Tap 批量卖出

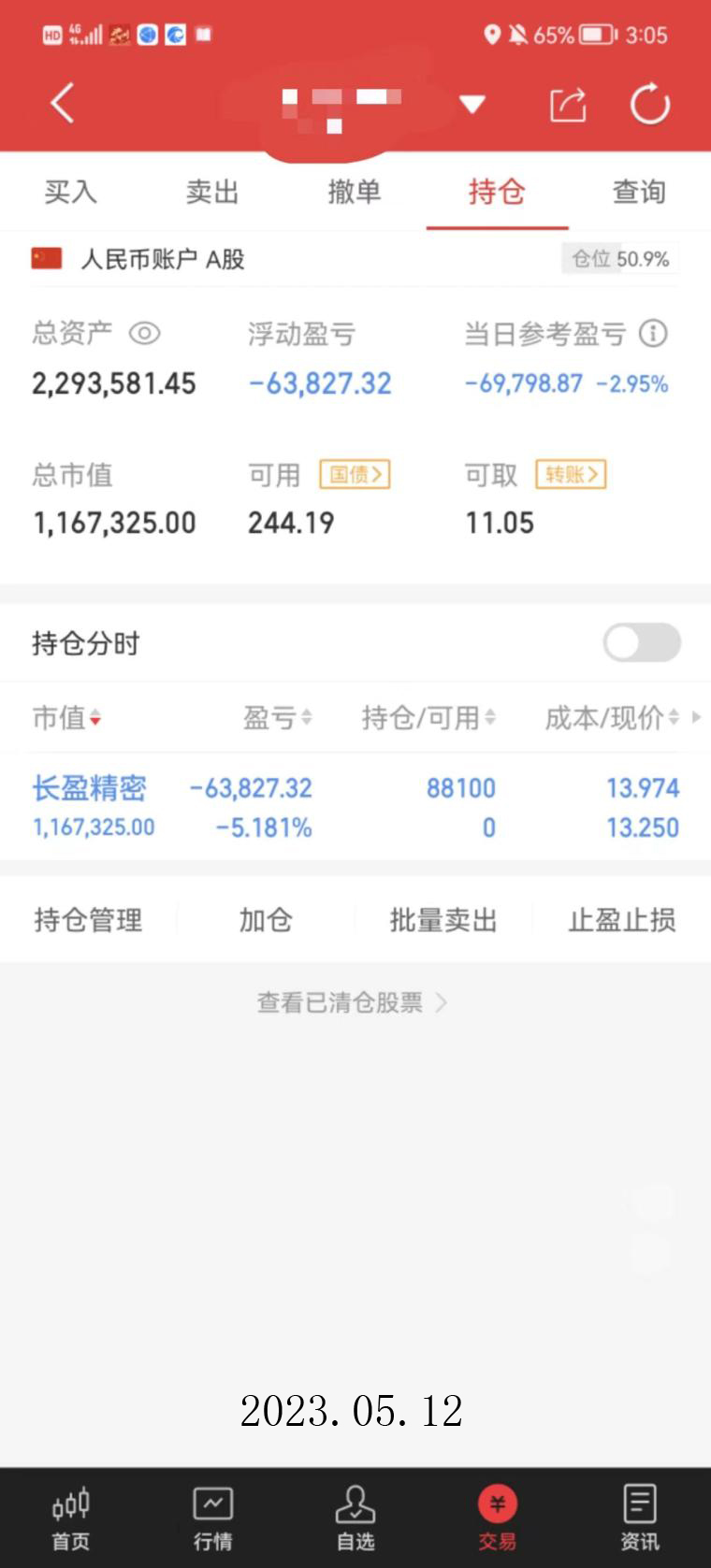click(x=443, y=920)
